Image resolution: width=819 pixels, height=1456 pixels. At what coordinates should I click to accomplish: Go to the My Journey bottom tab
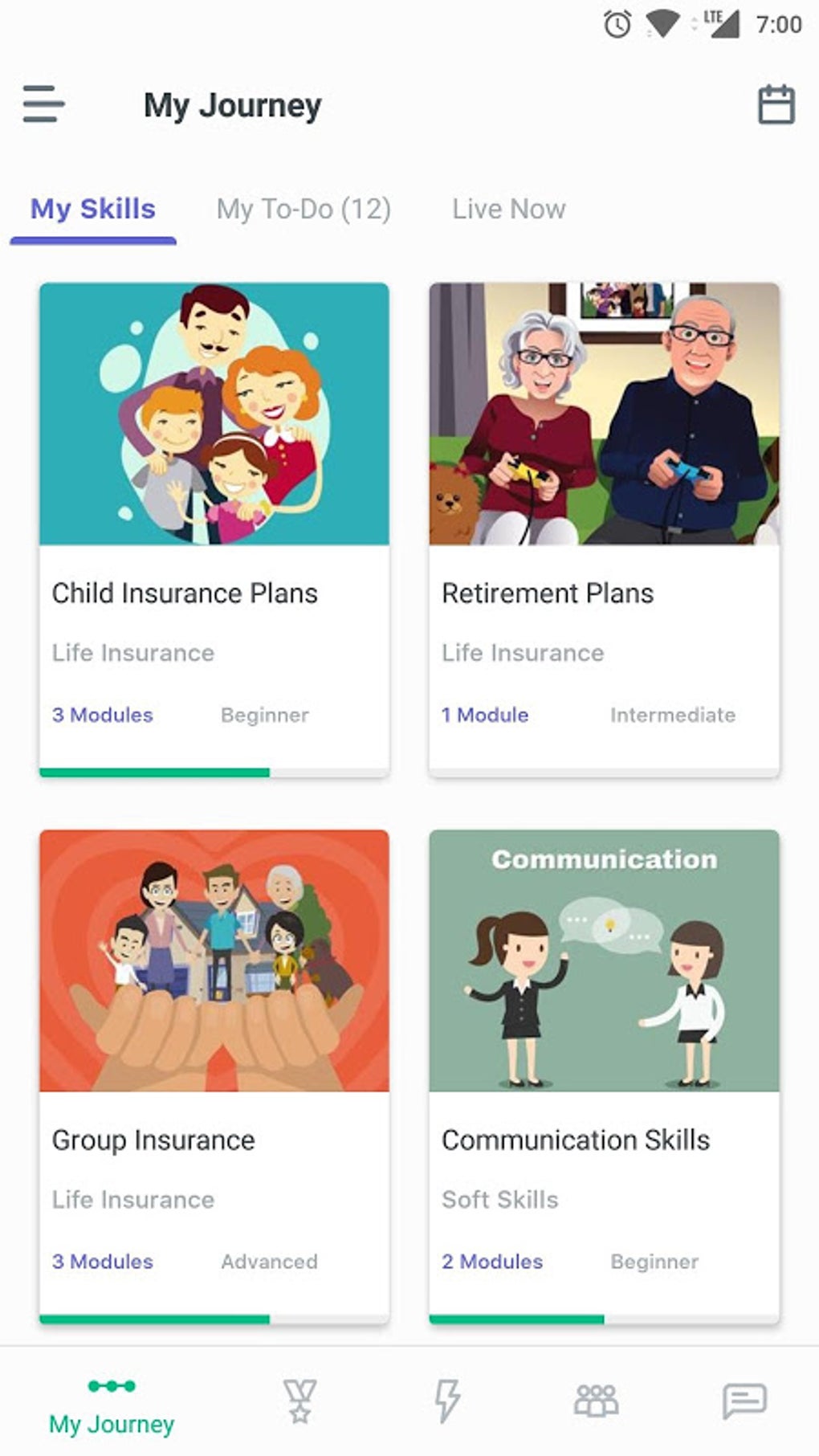(x=112, y=1404)
